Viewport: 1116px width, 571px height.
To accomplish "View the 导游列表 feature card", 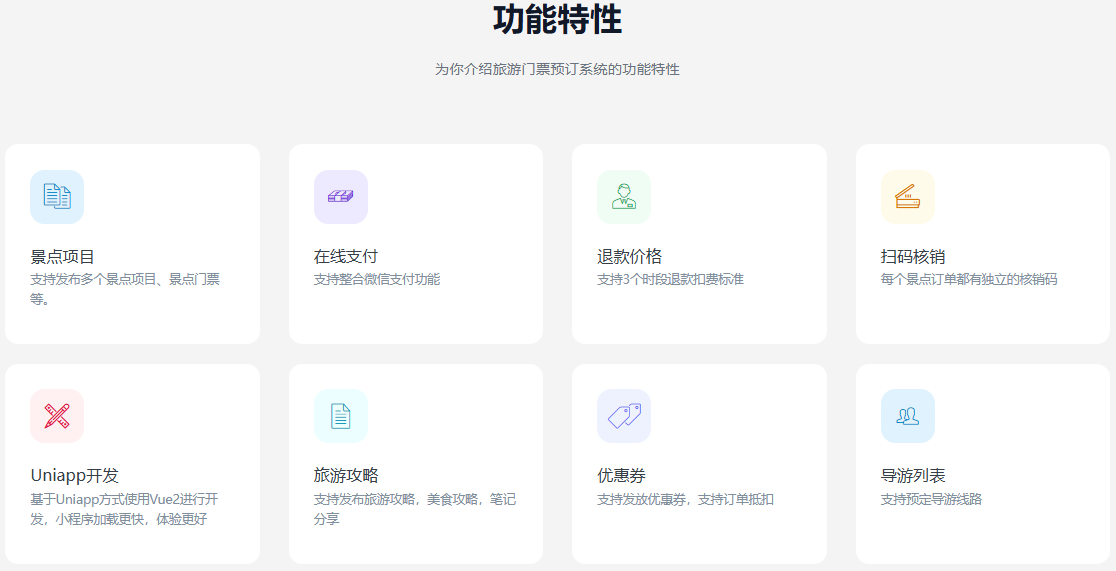I will pyautogui.click(x=982, y=463).
